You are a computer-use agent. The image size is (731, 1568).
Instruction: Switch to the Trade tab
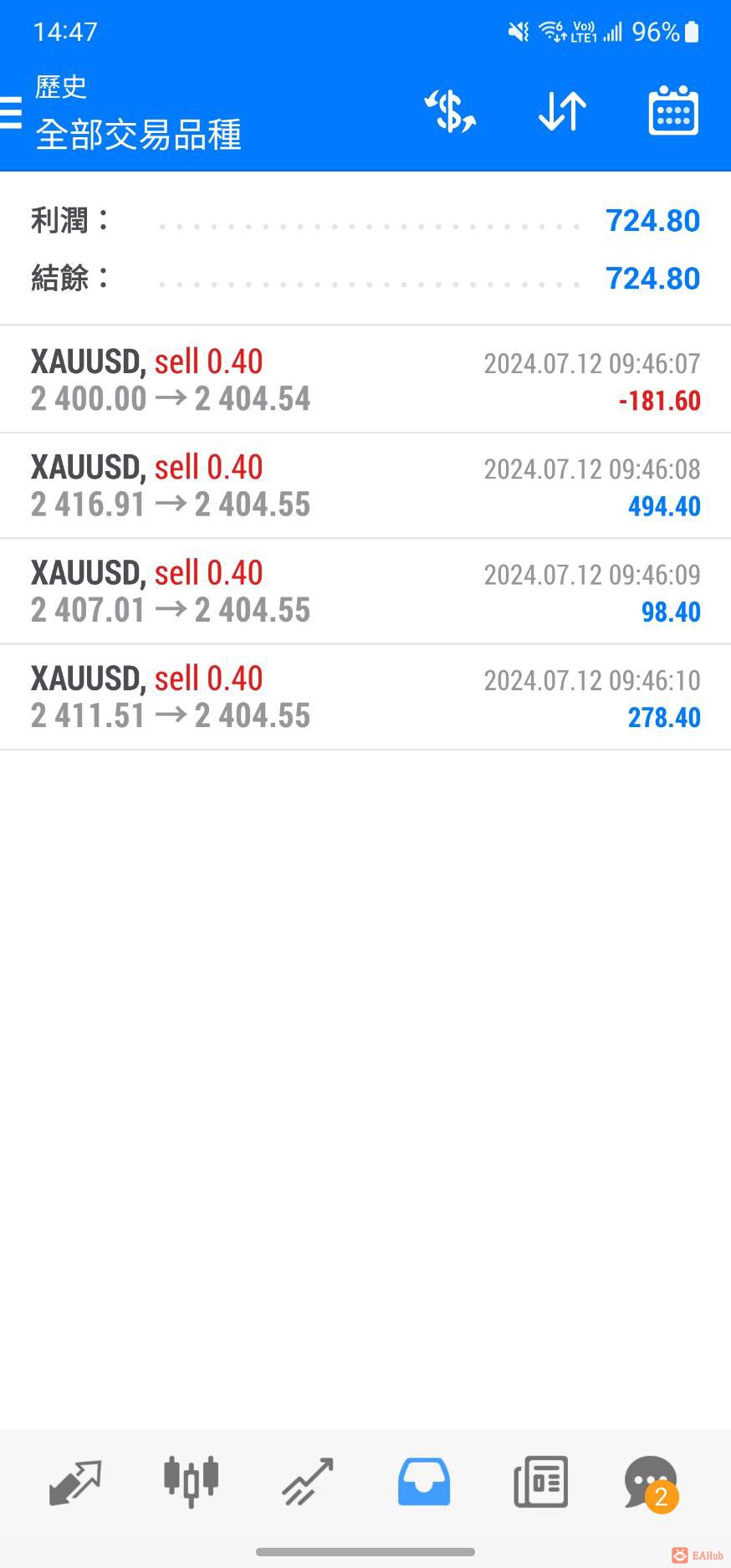coord(308,1482)
